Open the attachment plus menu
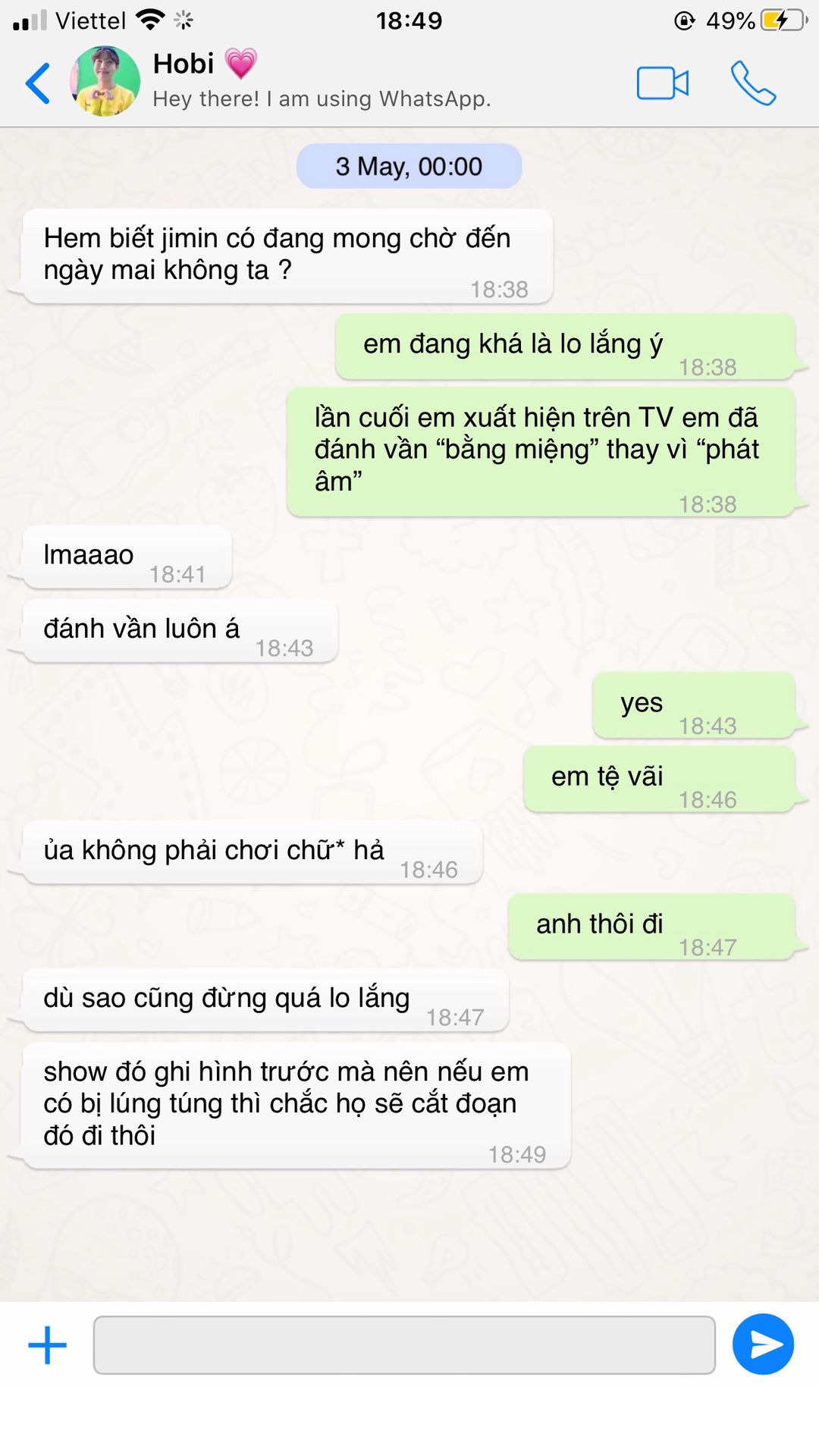The width and height of the screenshot is (819, 1456). tap(48, 1345)
